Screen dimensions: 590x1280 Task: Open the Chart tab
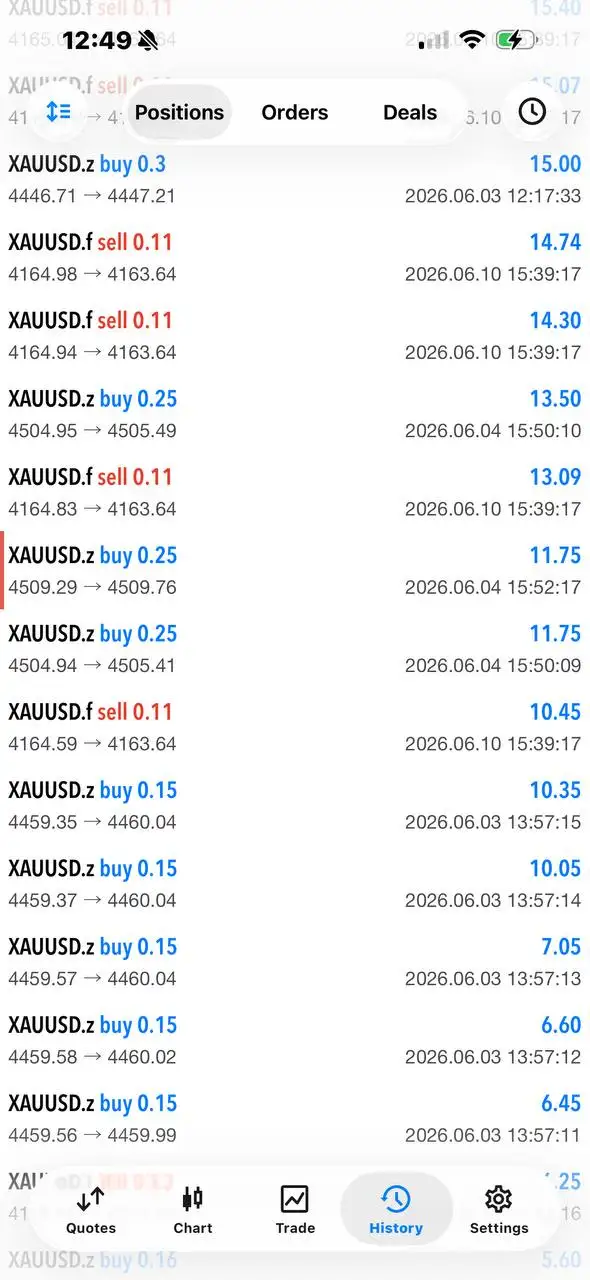193,1210
